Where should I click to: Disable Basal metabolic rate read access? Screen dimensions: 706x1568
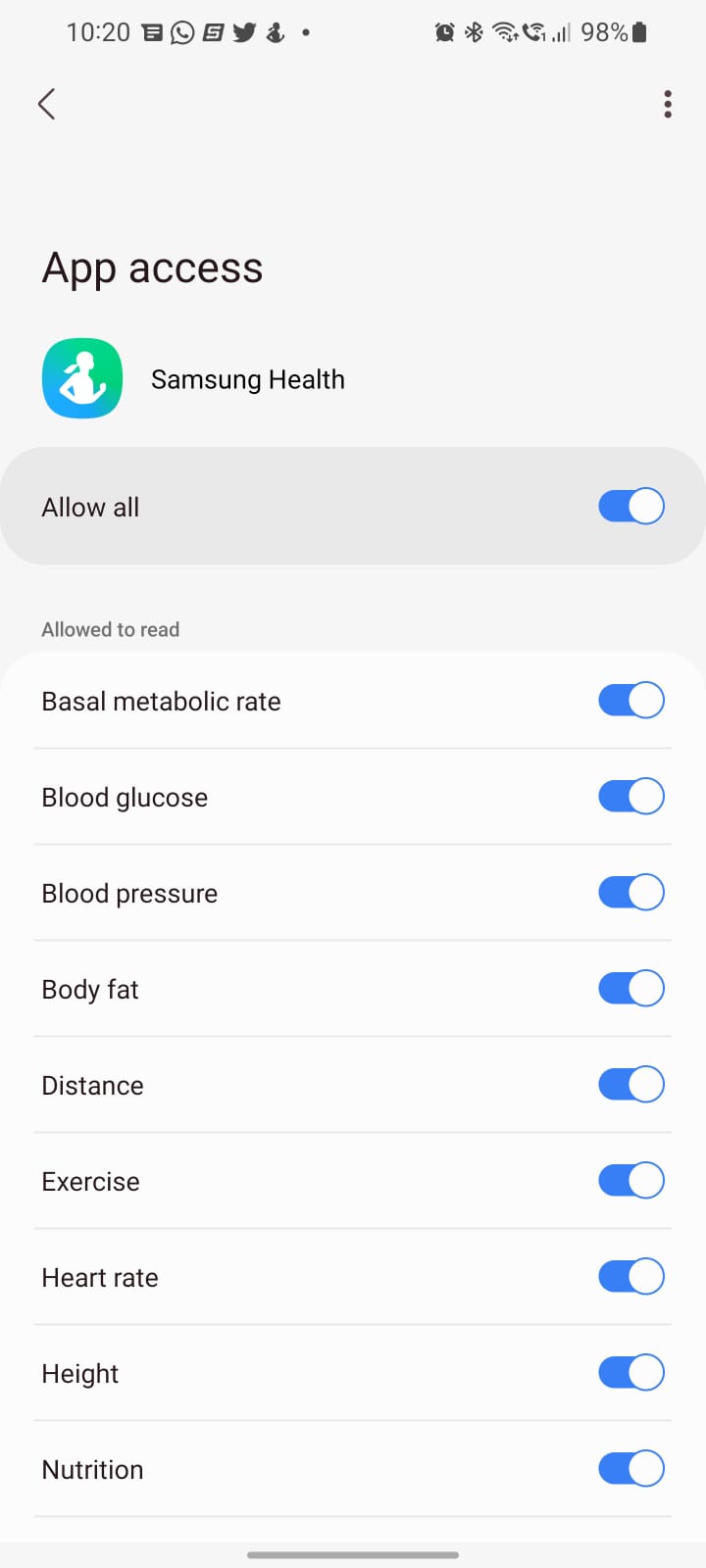tap(630, 701)
